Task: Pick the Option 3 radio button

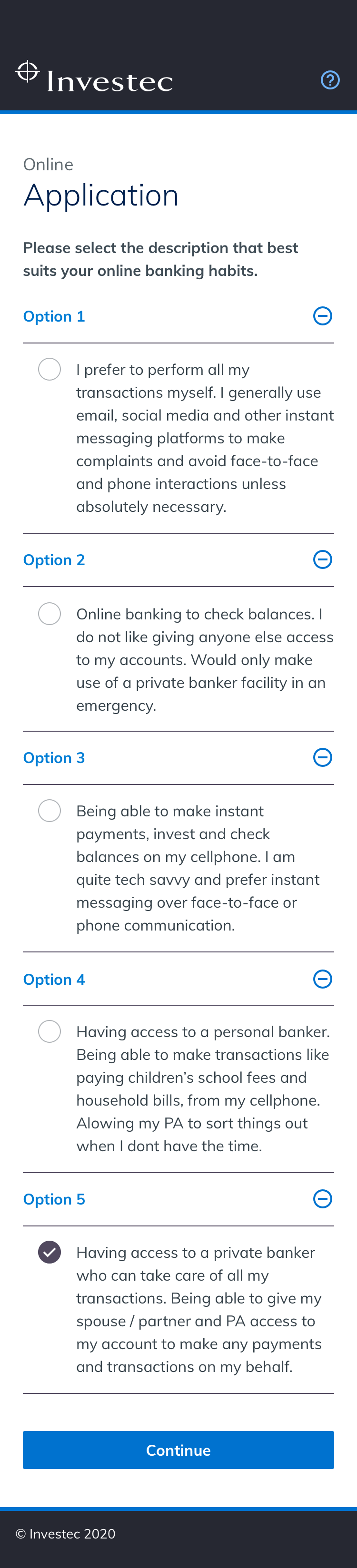Action: (x=50, y=811)
